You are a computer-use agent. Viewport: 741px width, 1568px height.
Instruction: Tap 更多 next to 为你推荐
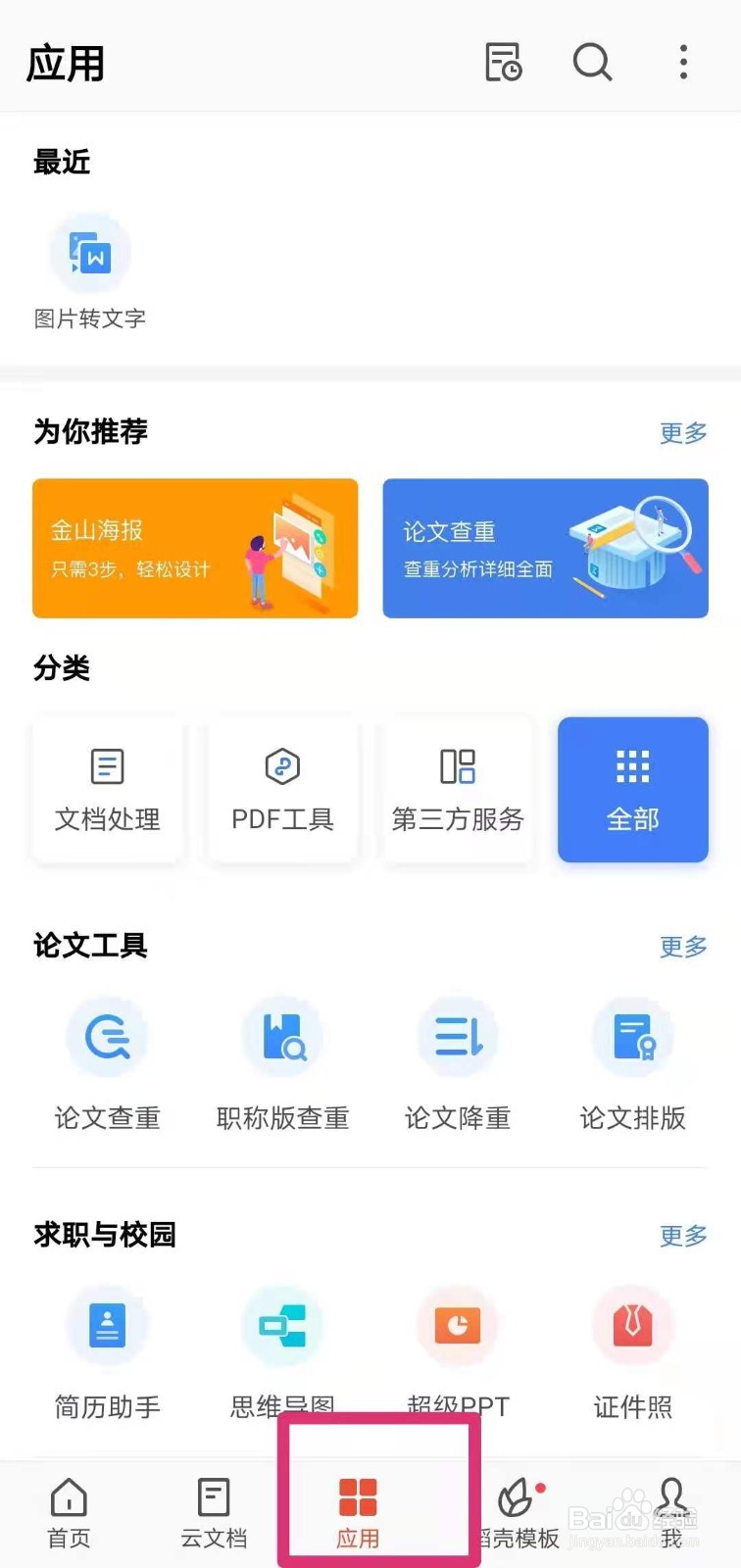683,432
